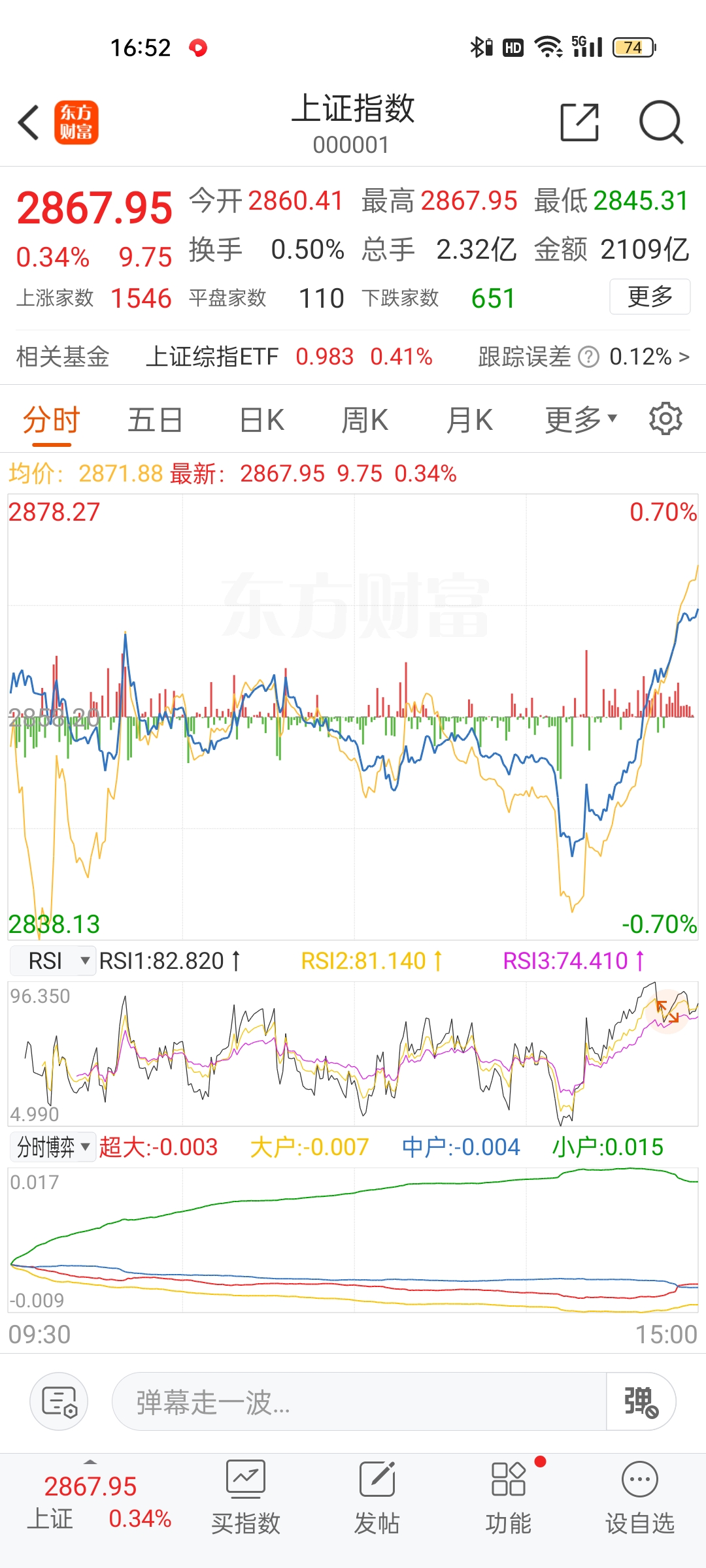
Task: Tap the barrage settings icon left of input
Action: [x=59, y=1401]
